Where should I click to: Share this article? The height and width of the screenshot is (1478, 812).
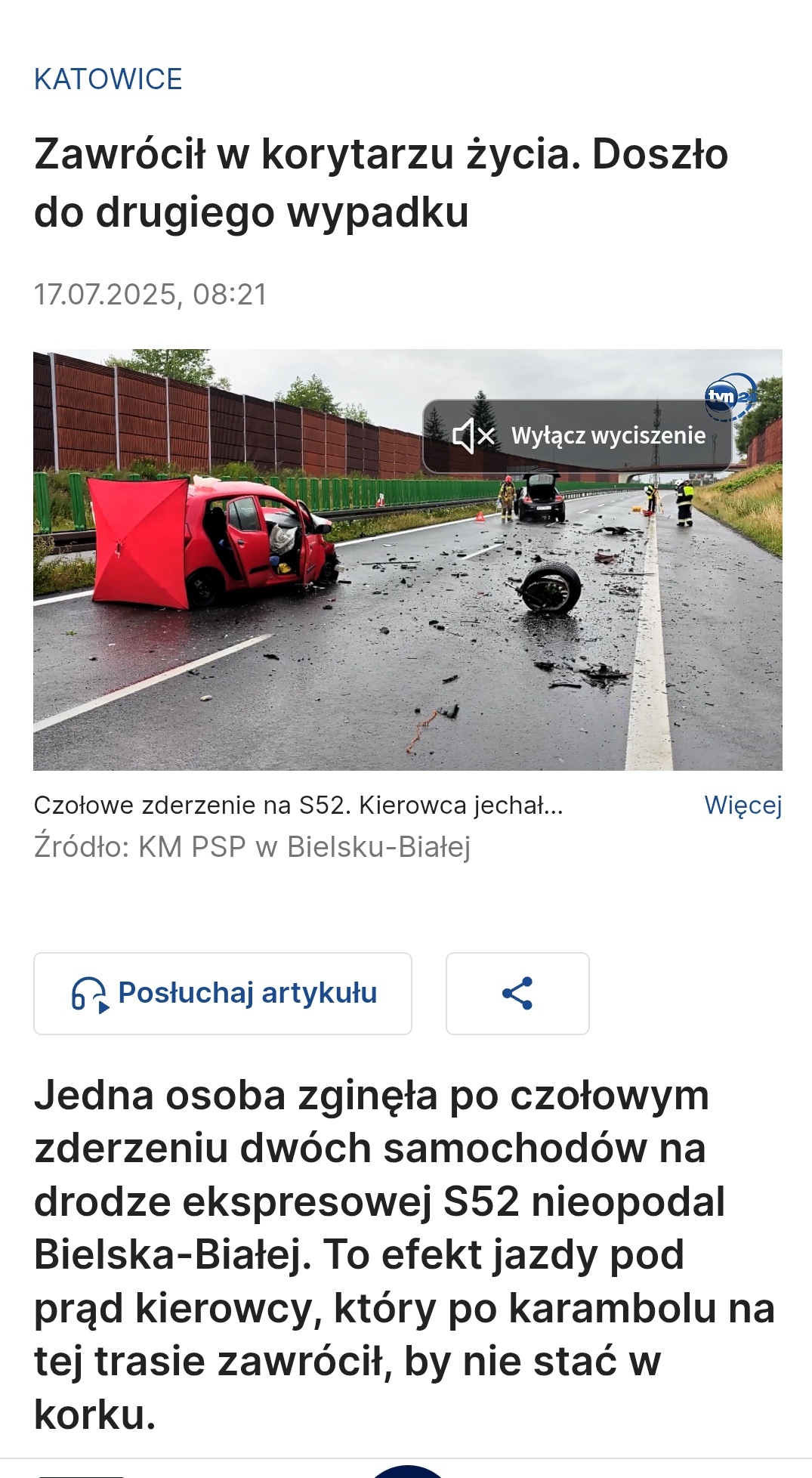coord(517,993)
